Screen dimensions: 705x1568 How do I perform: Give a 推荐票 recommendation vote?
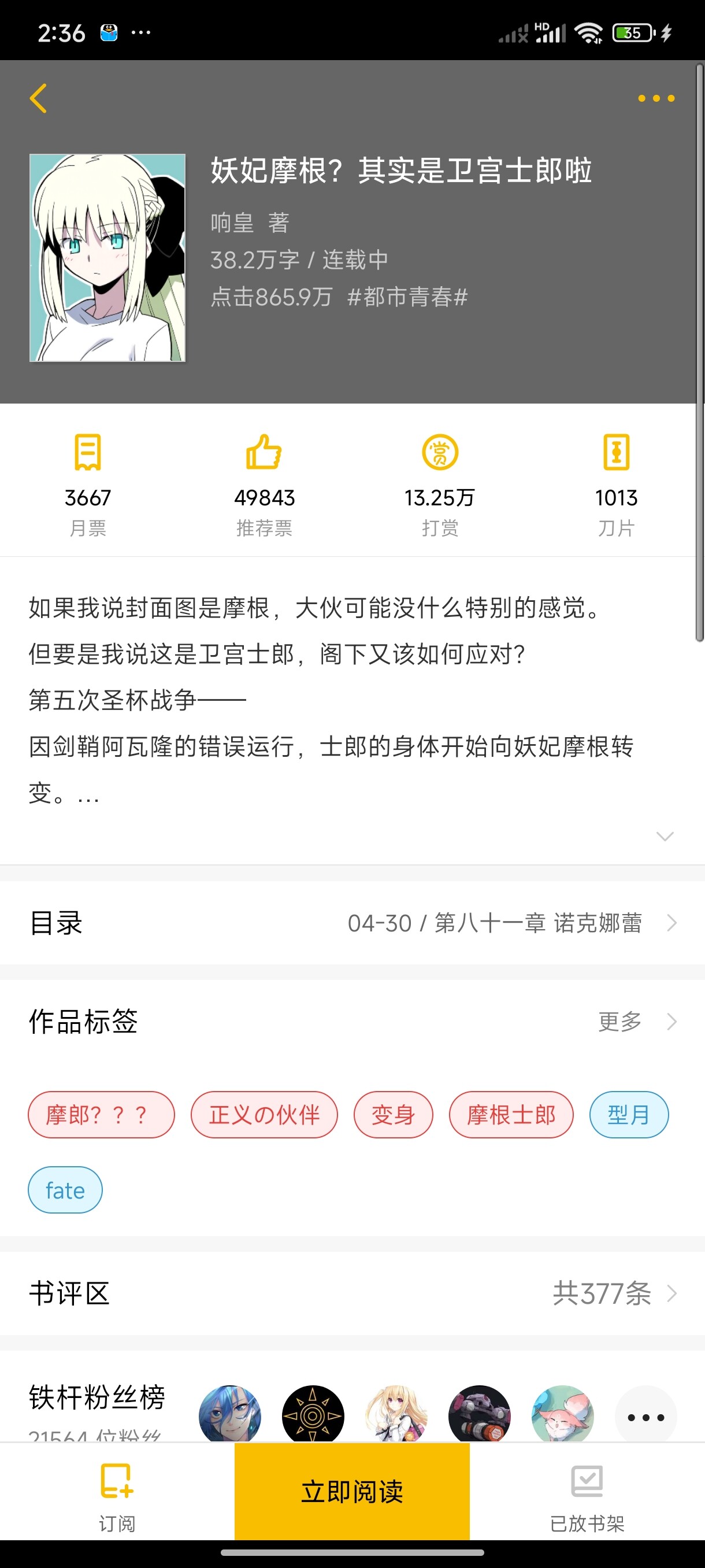(264, 452)
